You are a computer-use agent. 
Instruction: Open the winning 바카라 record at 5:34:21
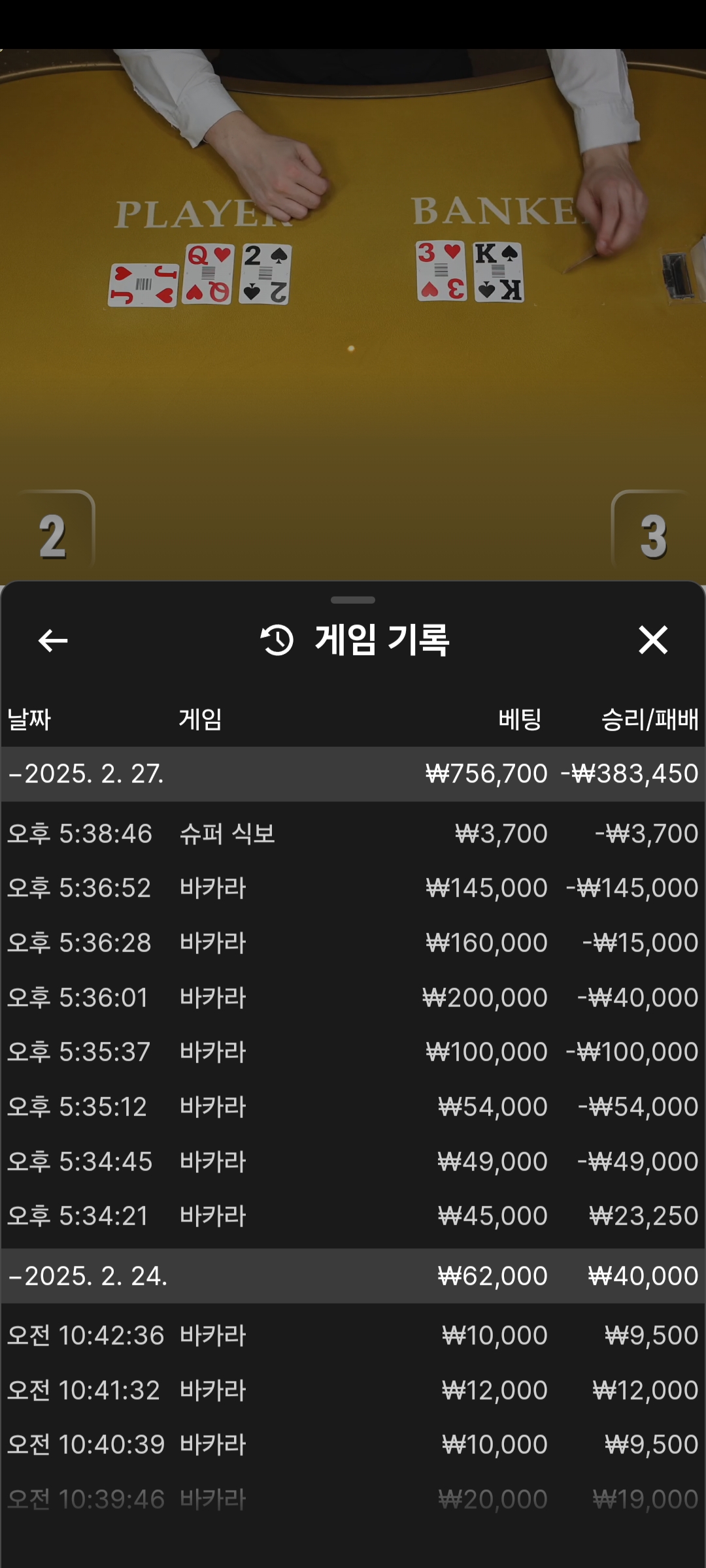click(x=353, y=1216)
